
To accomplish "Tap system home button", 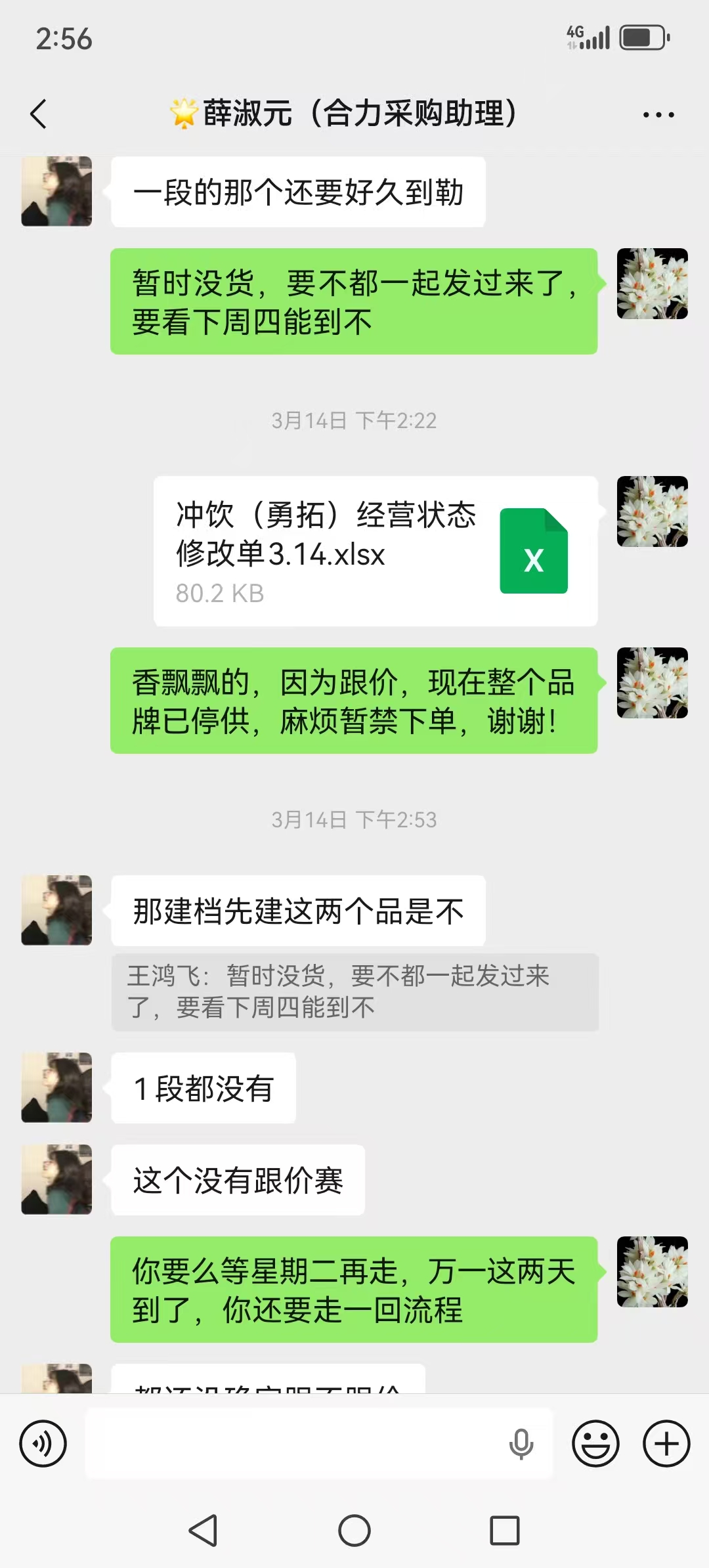I will (x=354, y=1531).
